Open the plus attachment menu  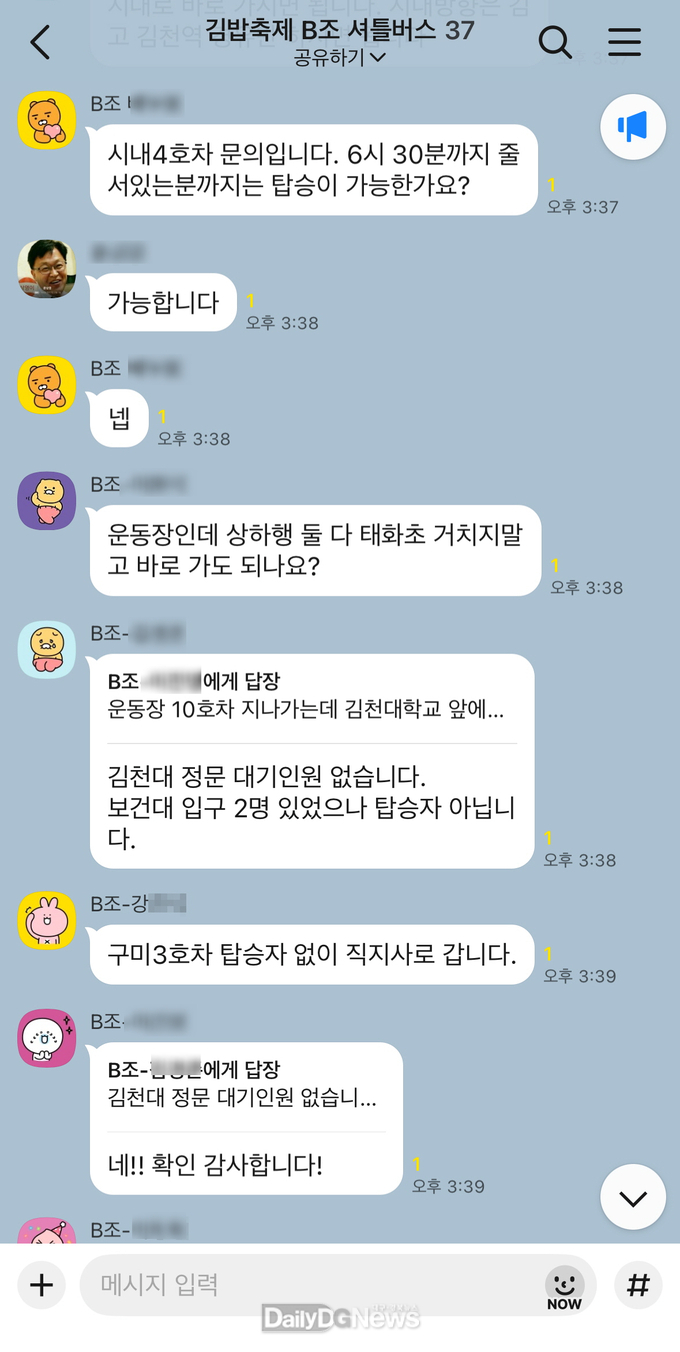(x=41, y=1285)
